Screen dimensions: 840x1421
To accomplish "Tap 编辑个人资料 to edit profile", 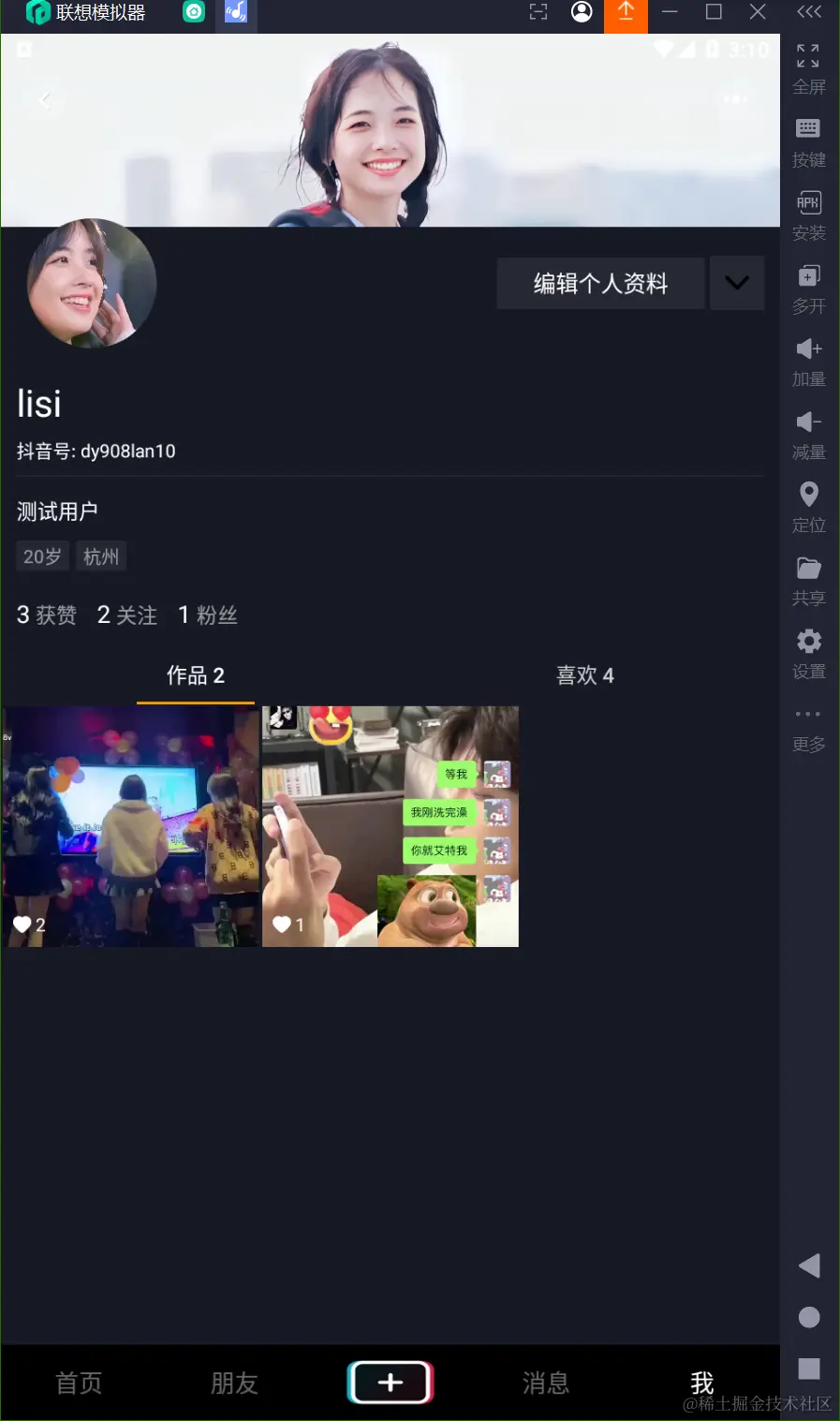I will pyautogui.click(x=600, y=283).
